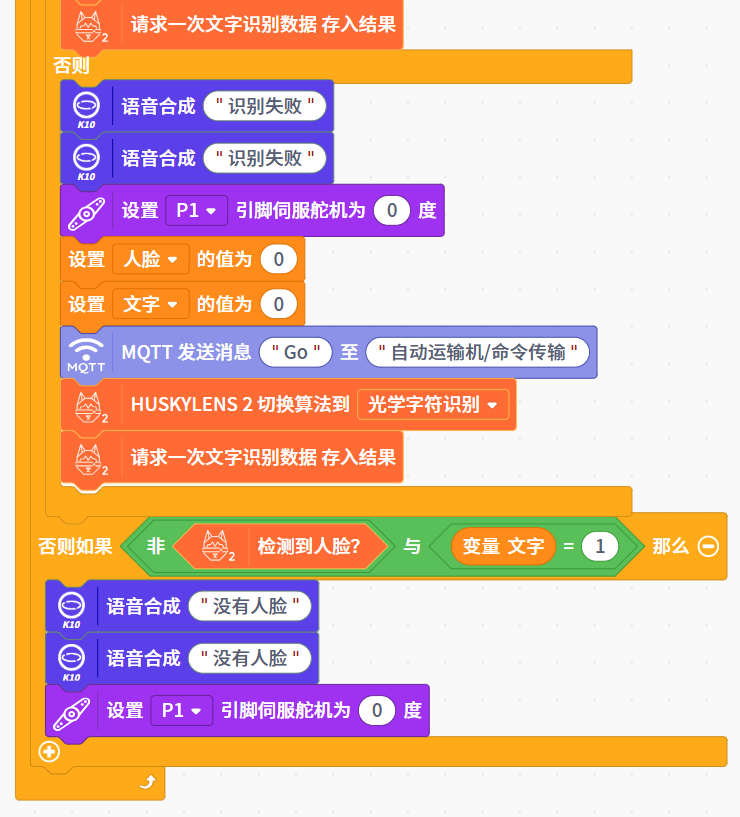Select the 检测到人脸? condition block

pos(307,547)
